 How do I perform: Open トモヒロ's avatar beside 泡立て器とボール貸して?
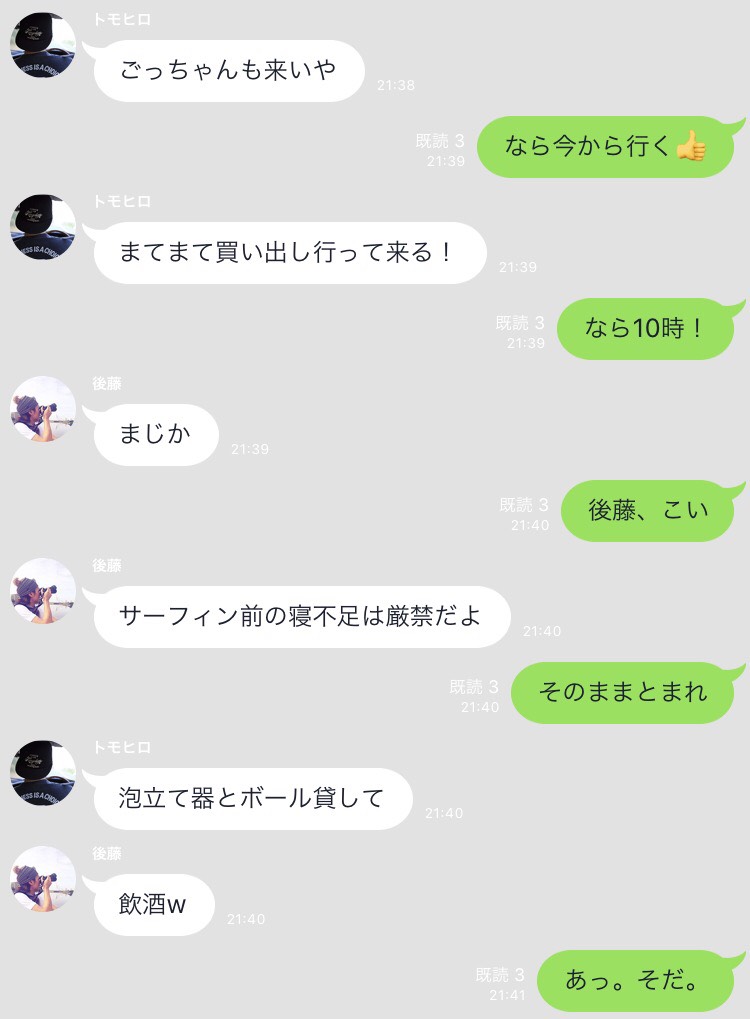click(43, 774)
